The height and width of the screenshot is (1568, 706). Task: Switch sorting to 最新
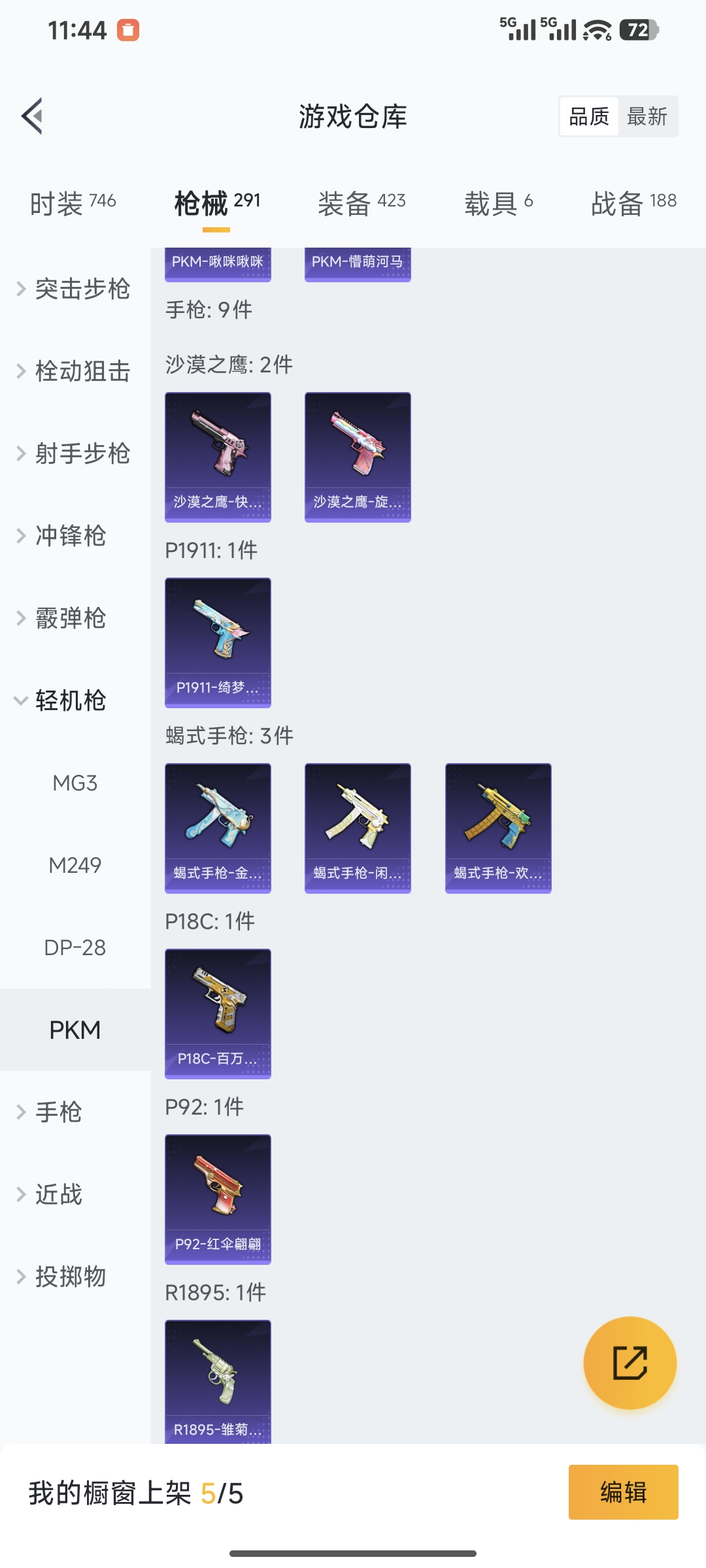[x=647, y=116]
